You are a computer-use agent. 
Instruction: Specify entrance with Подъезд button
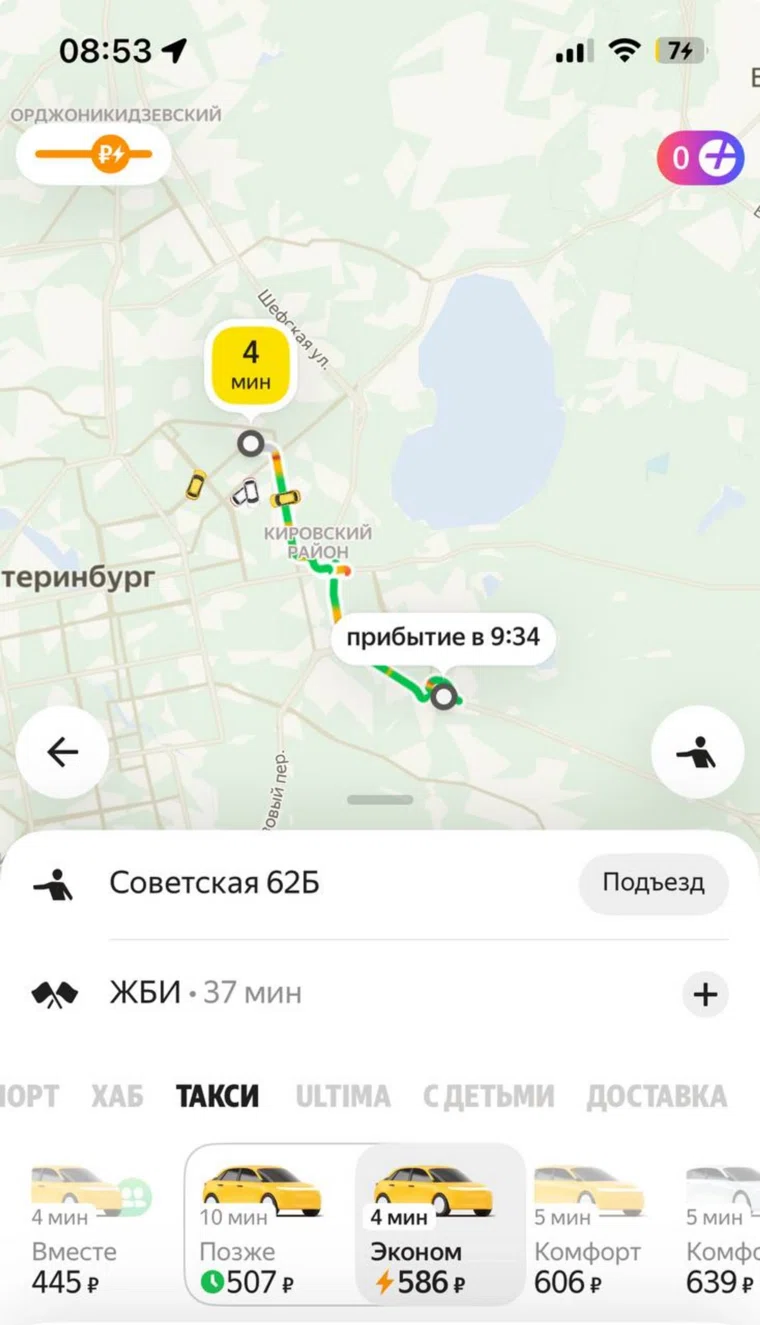pyautogui.click(x=653, y=883)
